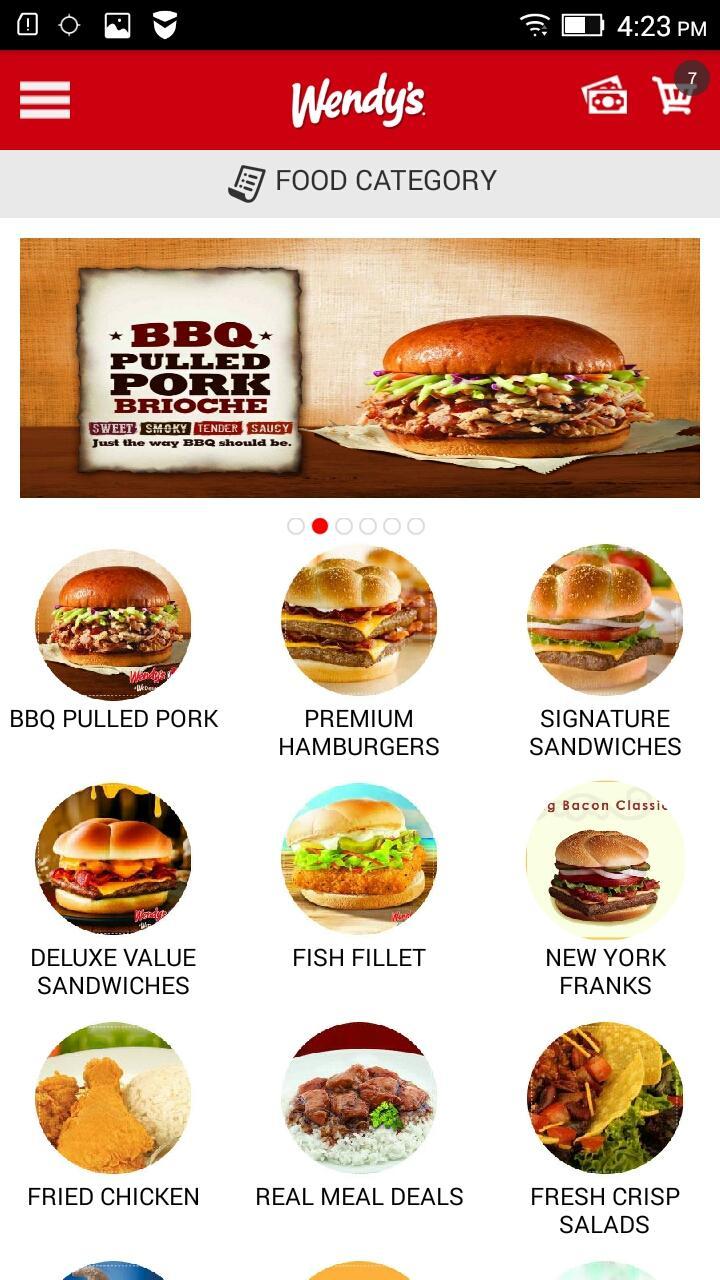Select the FRIED CHICKEN category icon
The height and width of the screenshot is (1280, 720).
(112, 1098)
